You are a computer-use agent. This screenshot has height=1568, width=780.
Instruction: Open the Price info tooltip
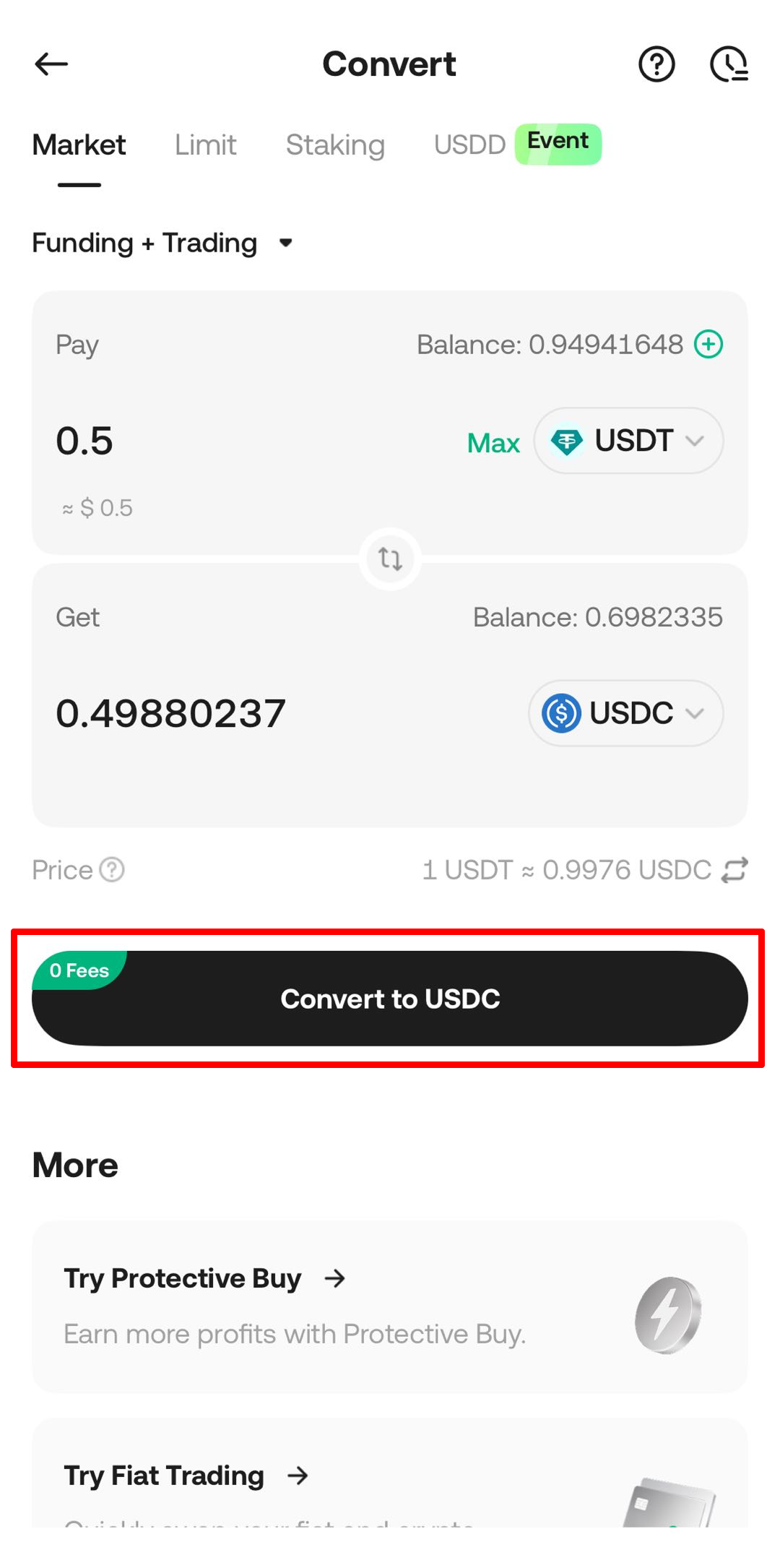click(112, 870)
